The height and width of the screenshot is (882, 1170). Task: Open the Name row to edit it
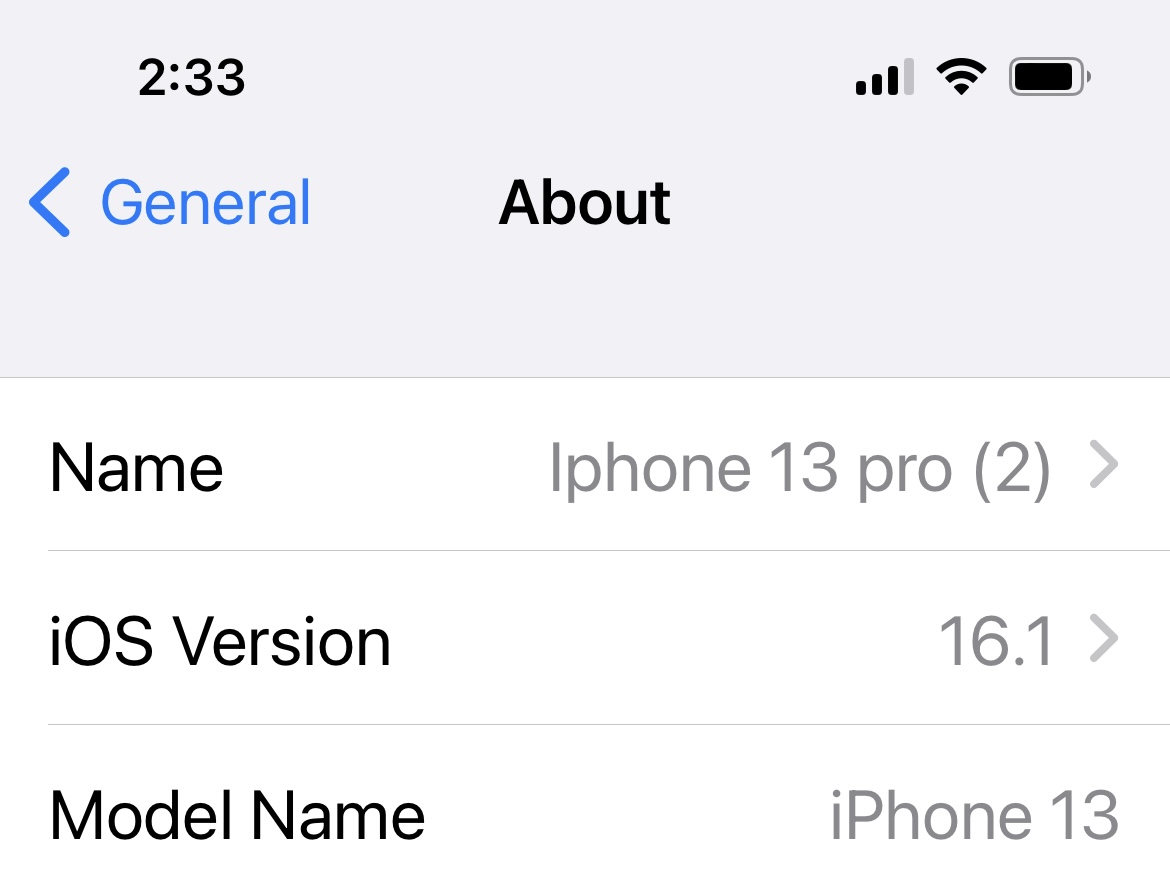click(x=585, y=465)
